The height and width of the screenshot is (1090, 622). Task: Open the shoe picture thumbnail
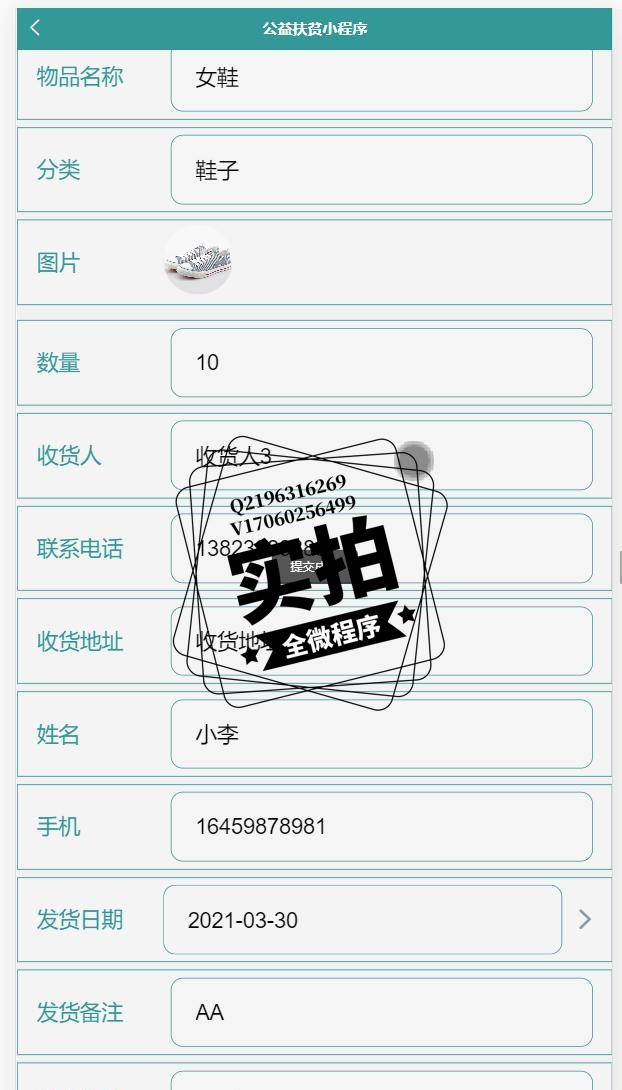(x=198, y=261)
